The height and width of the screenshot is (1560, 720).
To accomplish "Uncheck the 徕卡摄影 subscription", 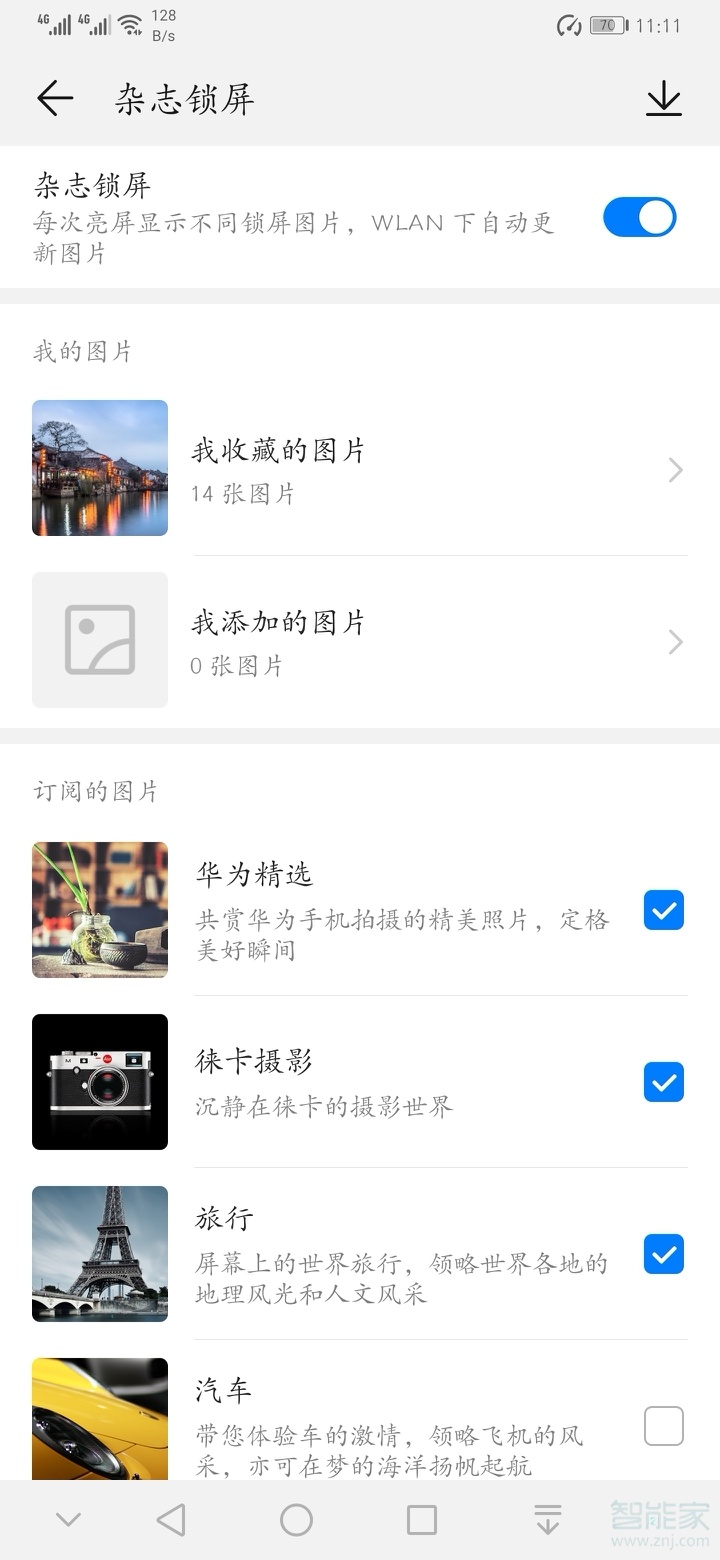I will [663, 1081].
